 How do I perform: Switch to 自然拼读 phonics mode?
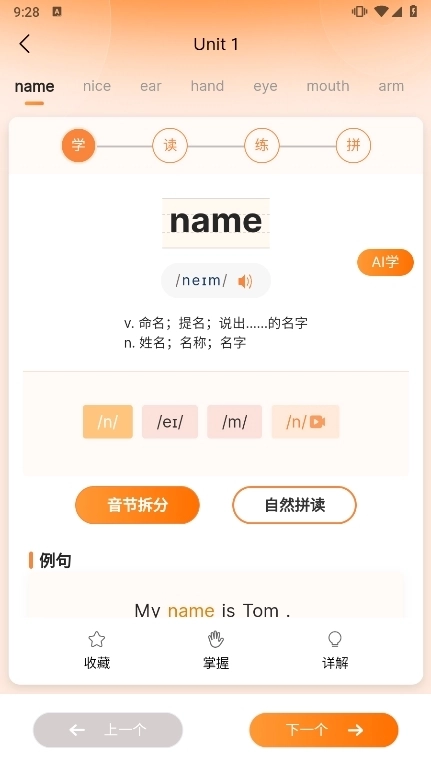(294, 505)
